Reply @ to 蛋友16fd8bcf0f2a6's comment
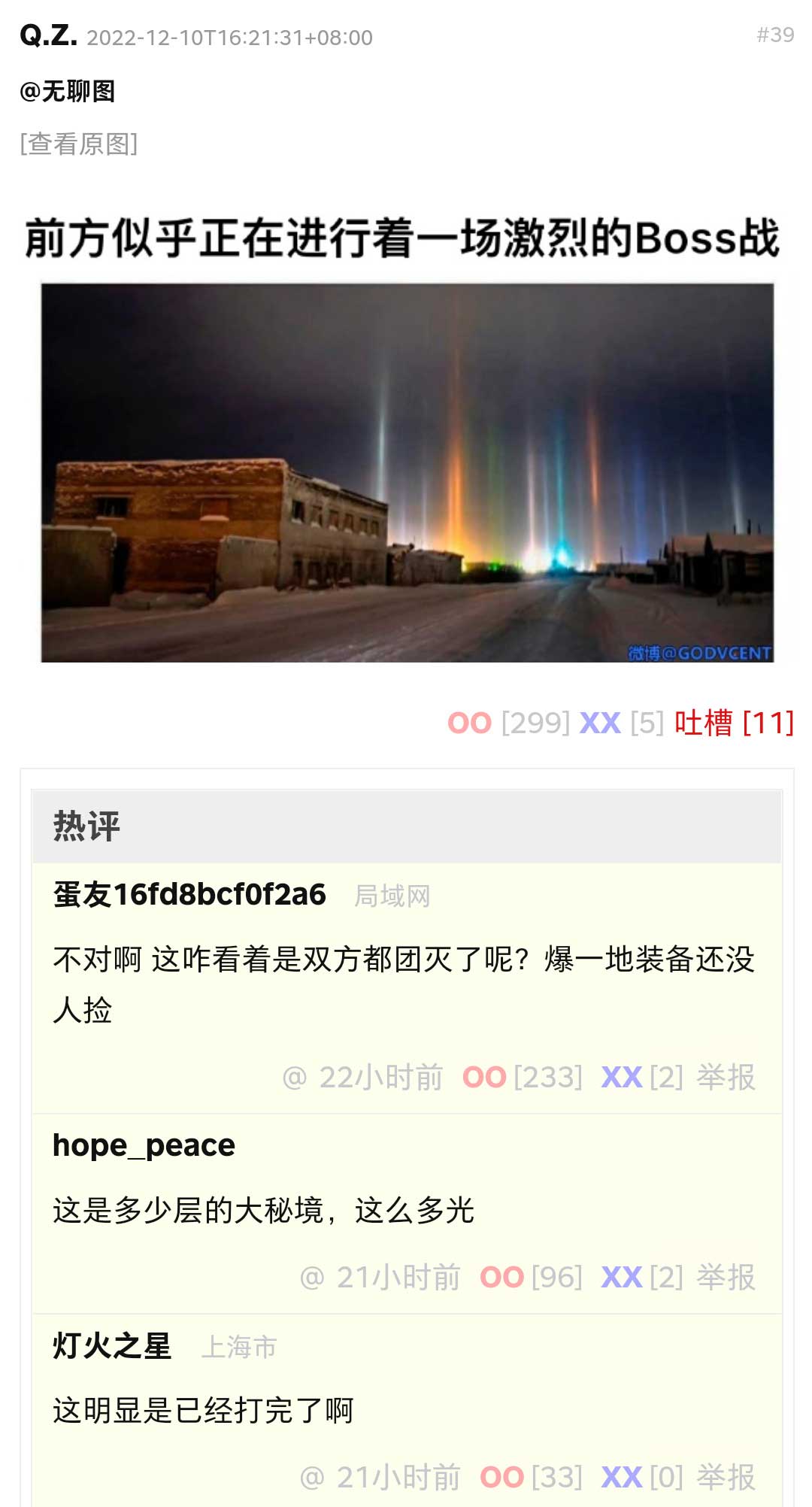Screen dimensions: 812x1507 [x=294, y=1078]
